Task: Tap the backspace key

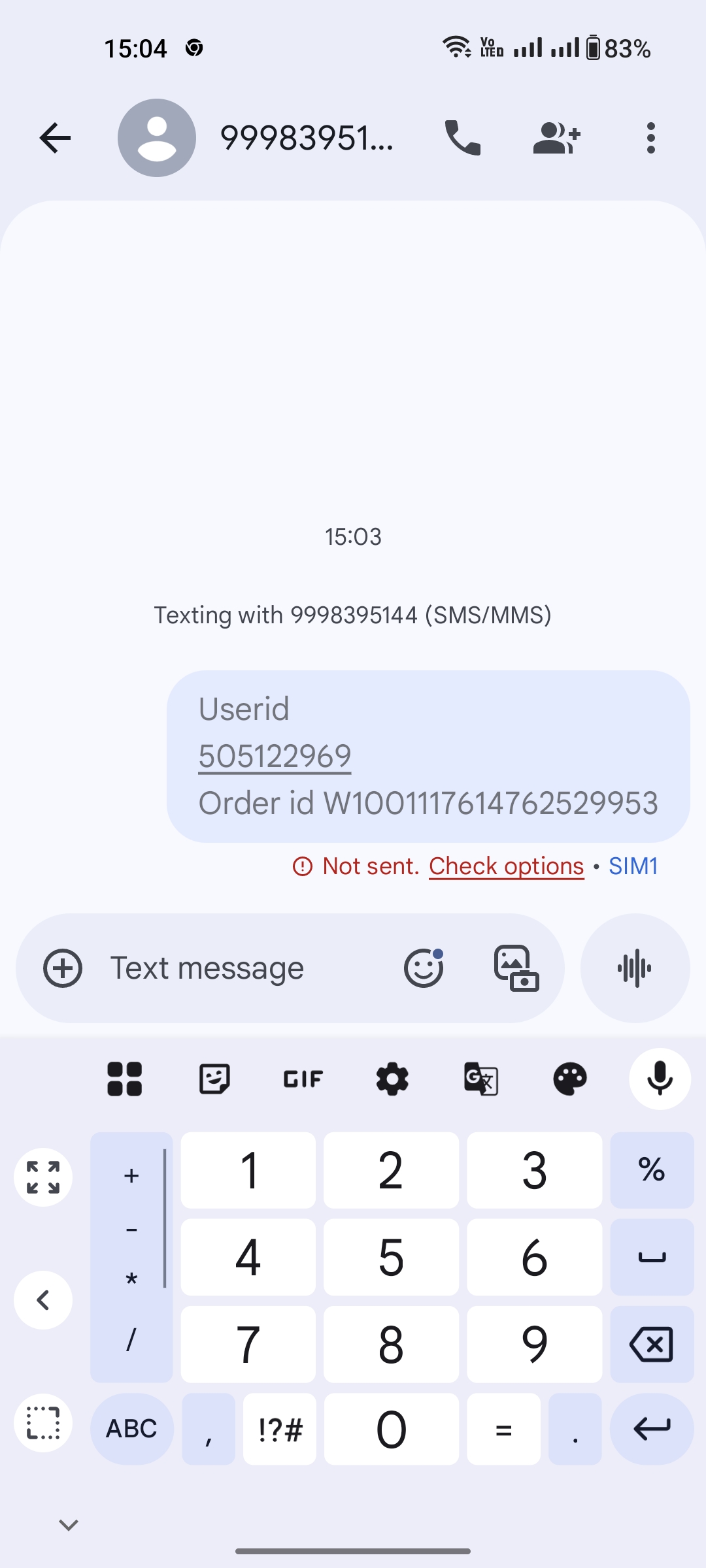Action: point(651,1345)
